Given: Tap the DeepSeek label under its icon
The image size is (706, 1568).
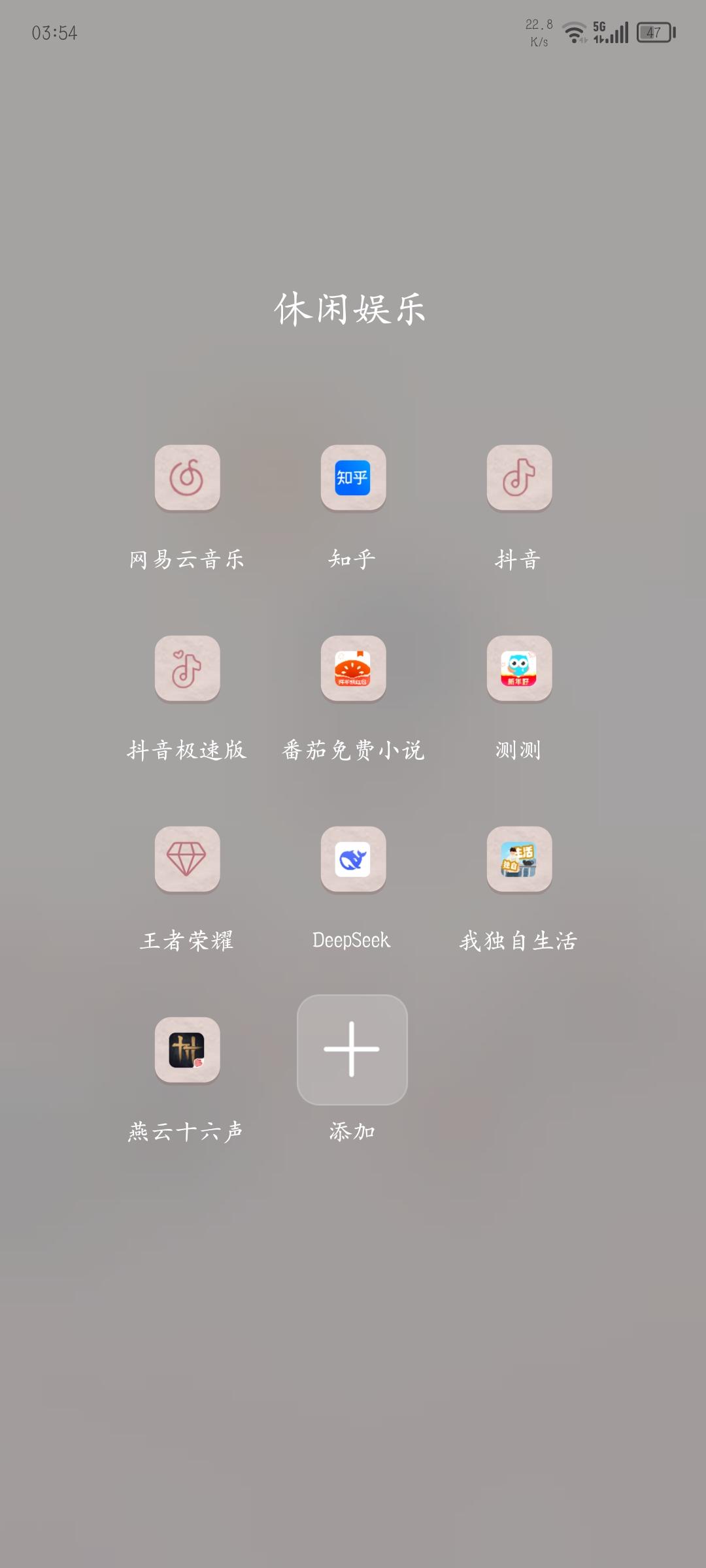Looking at the screenshot, I should 352,941.
